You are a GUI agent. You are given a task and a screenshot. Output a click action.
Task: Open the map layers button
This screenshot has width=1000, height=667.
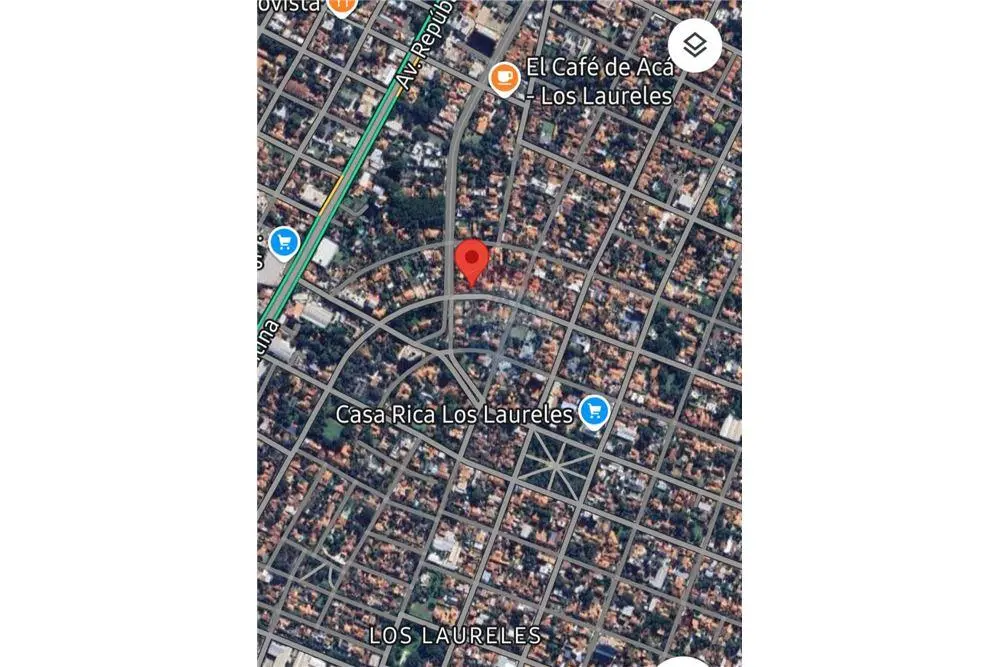point(695,45)
